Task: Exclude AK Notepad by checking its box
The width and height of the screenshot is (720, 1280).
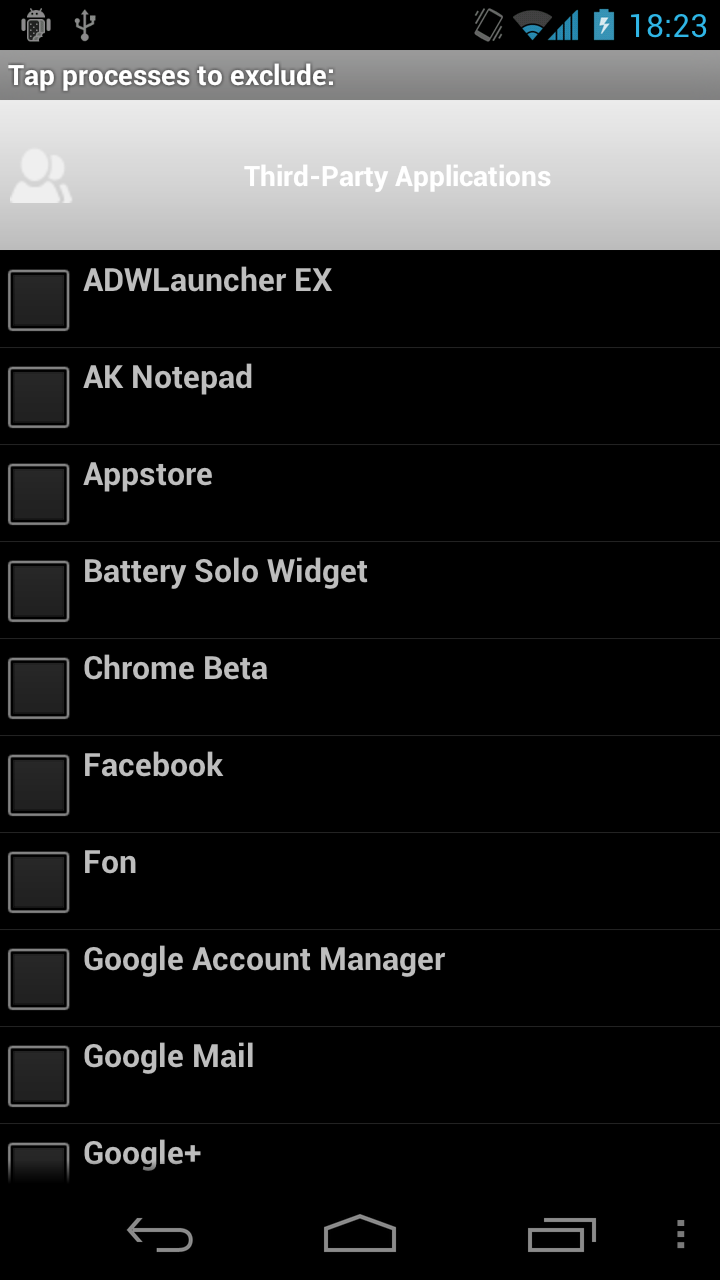Action: (38, 396)
